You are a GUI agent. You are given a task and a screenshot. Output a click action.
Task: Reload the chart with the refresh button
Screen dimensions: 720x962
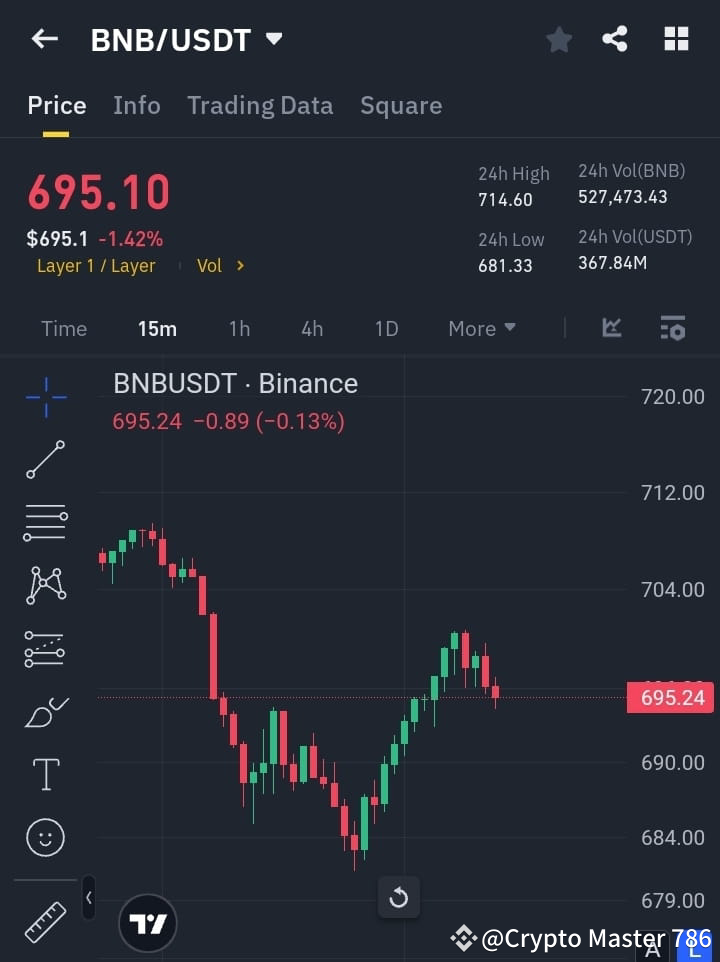pos(398,897)
